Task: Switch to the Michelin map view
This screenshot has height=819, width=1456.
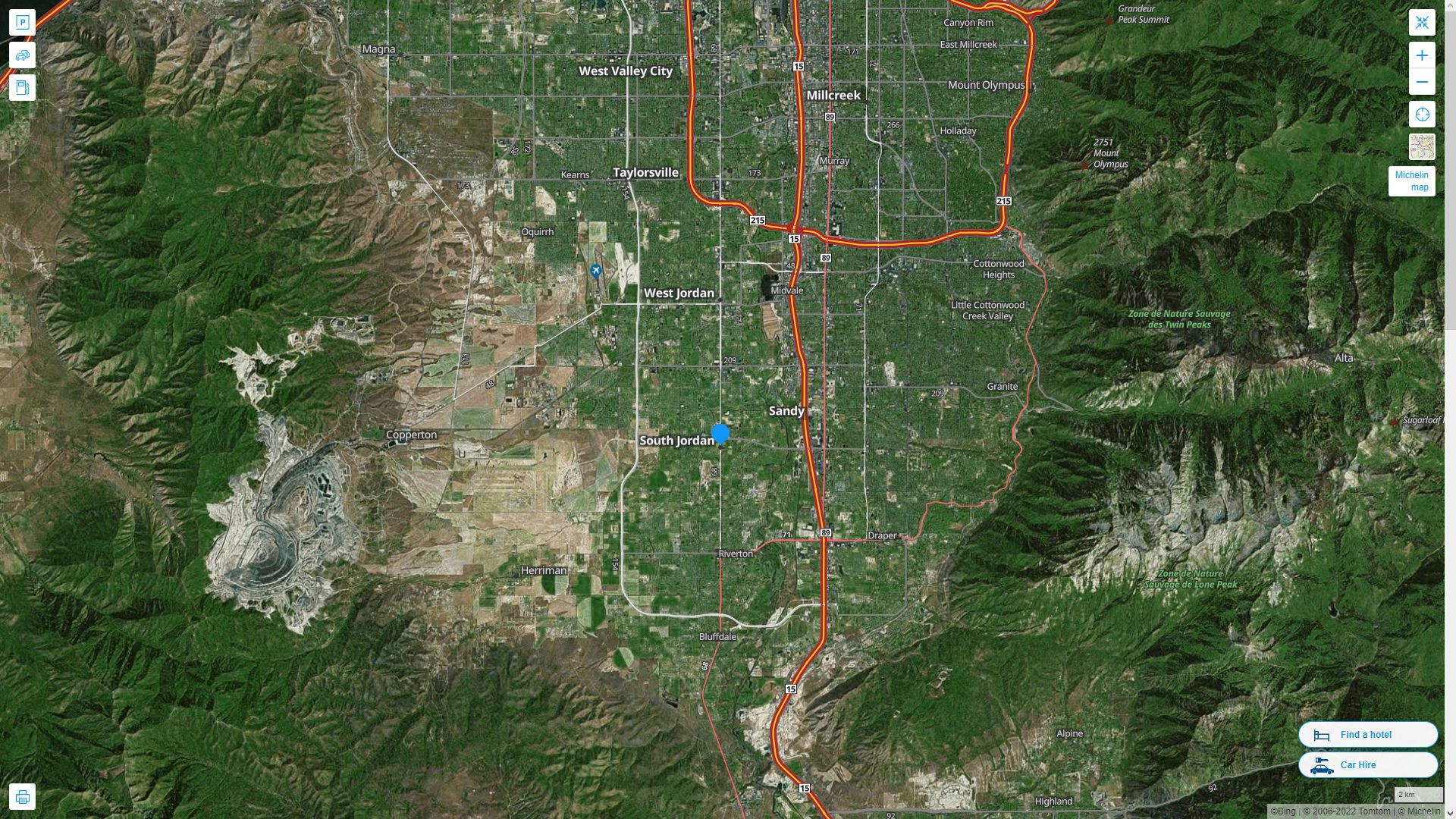Action: (1411, 180)
